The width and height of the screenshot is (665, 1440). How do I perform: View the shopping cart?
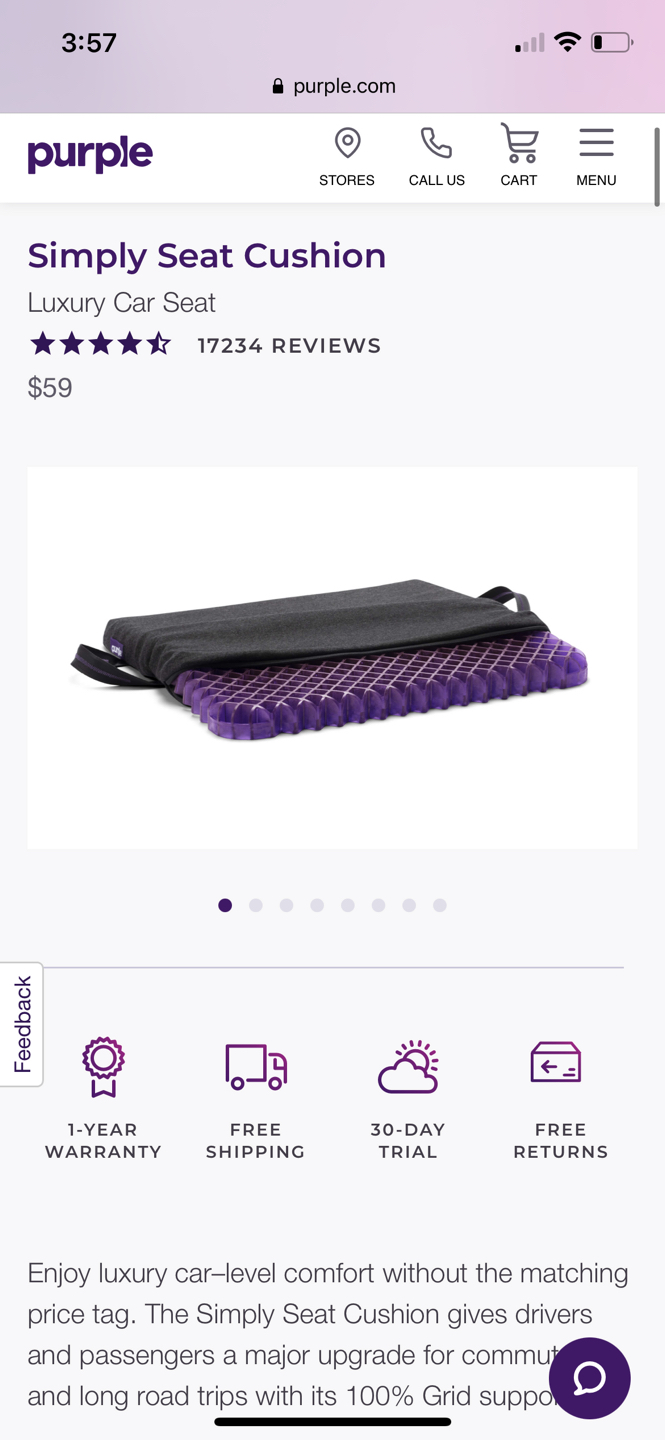tap(519, 156)
